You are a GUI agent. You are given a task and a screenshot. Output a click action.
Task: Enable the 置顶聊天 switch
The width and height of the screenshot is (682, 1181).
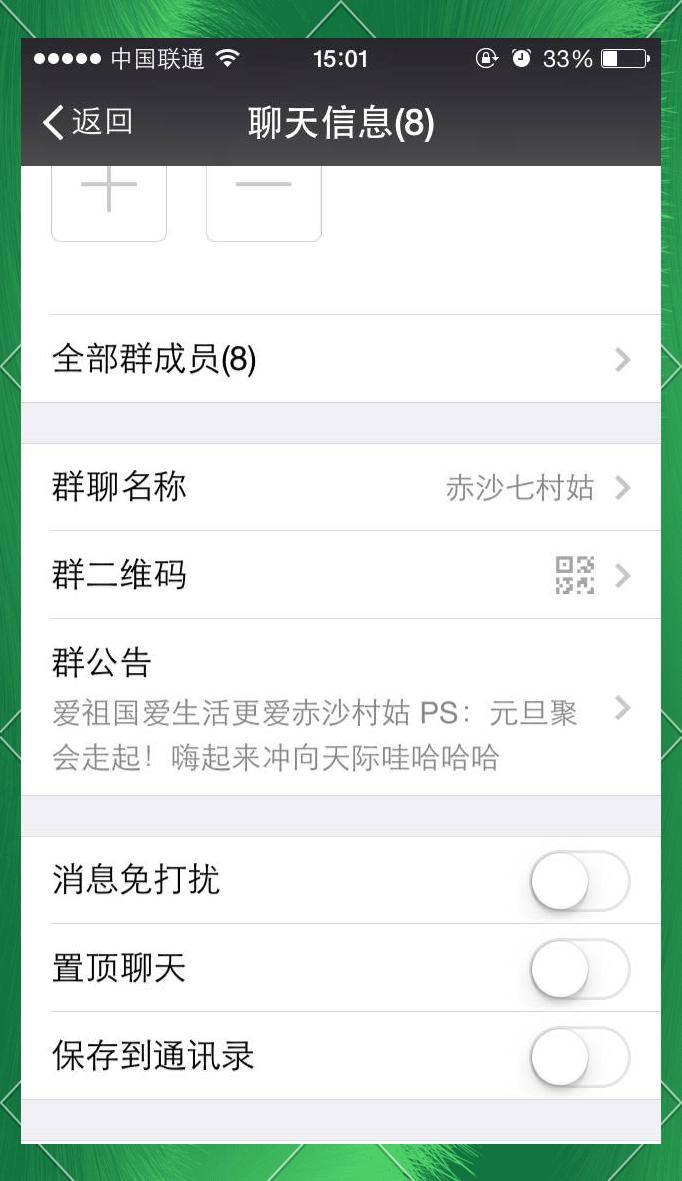[x=580, y=968]
